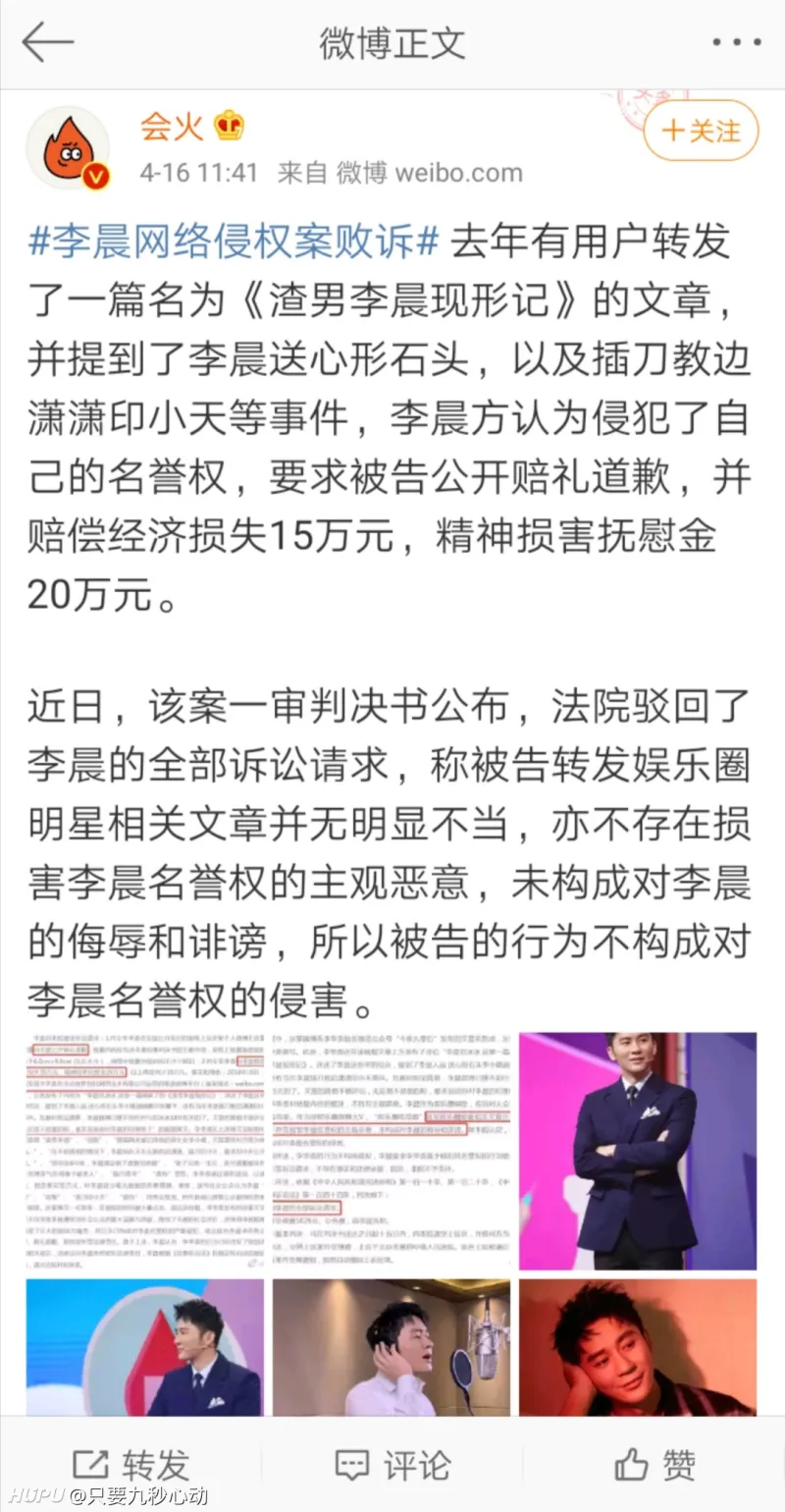
Task: Like this post with 赞
Action: [x=654, y=1465]
